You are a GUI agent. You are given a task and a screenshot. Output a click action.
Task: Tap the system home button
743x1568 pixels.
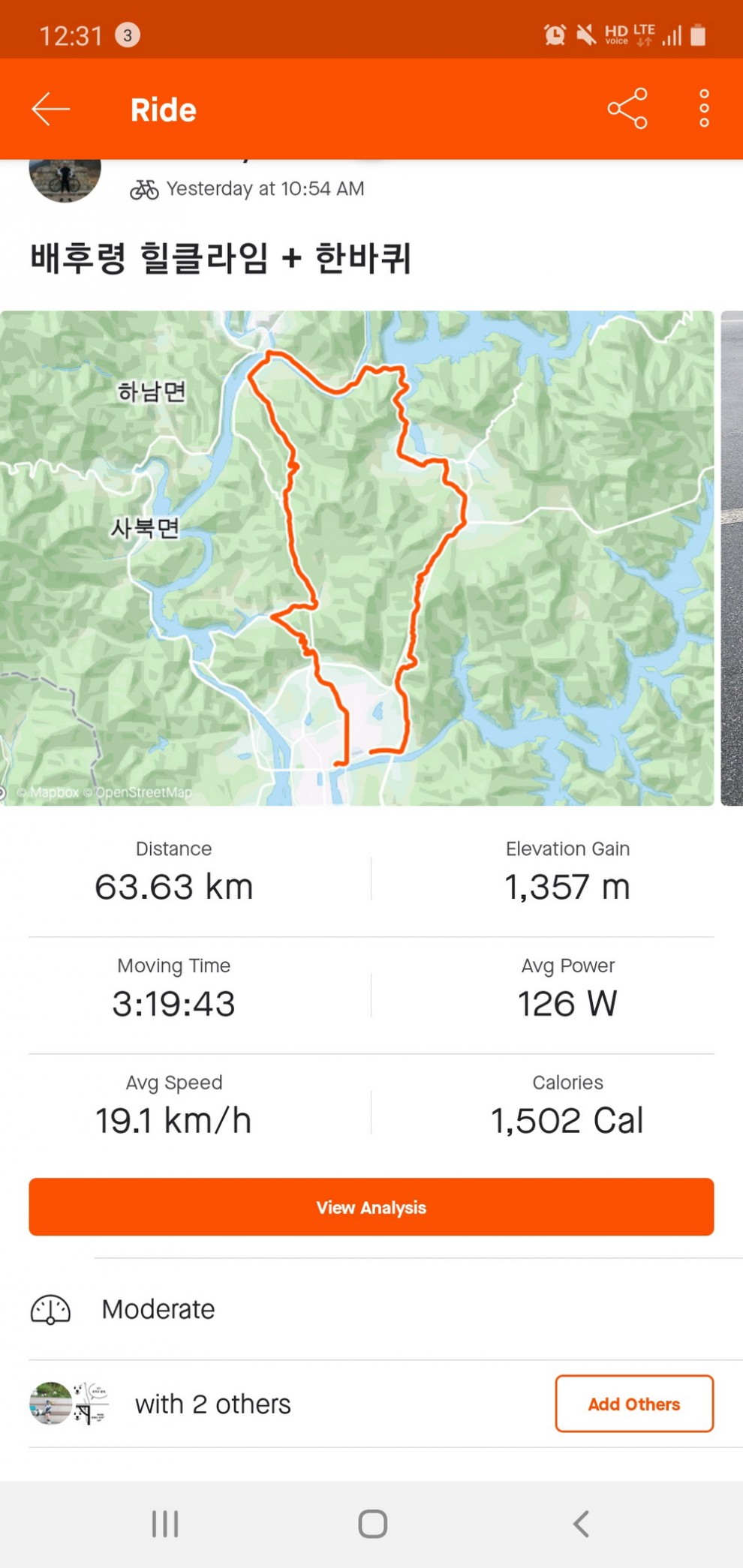point(372,1524)
